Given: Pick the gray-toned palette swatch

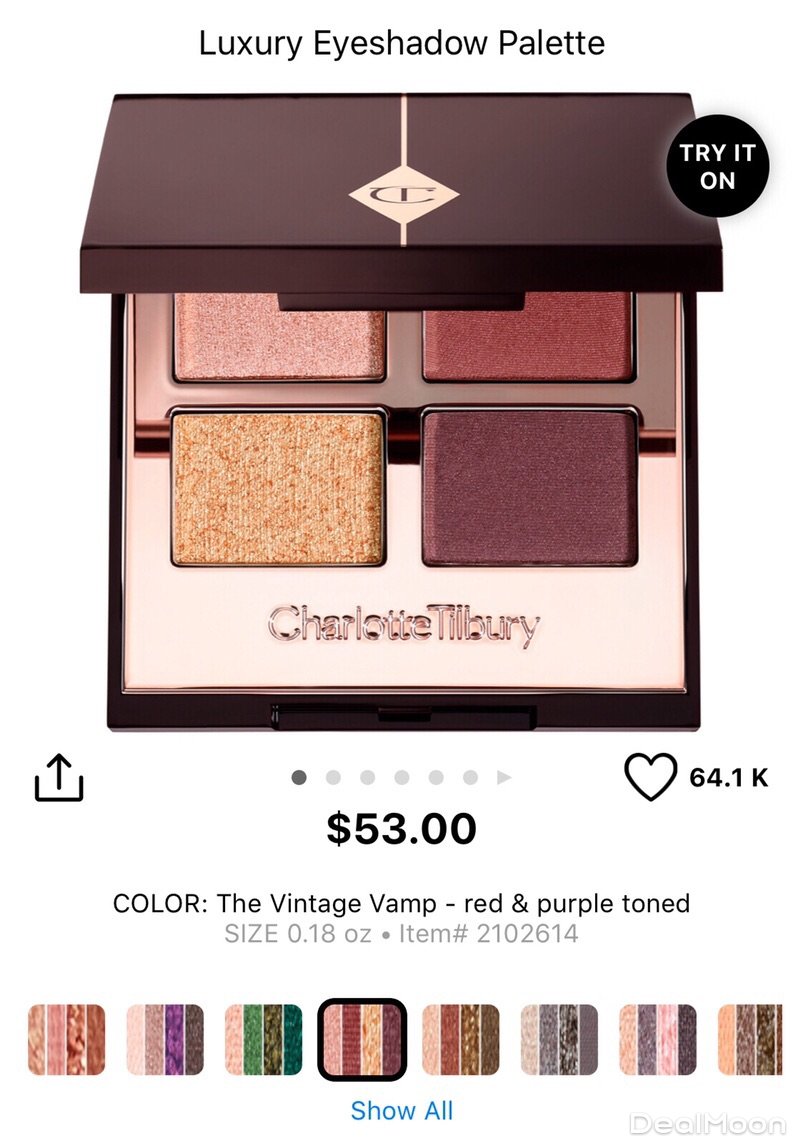Looking at the screenshot, I should click(559, 1040).
